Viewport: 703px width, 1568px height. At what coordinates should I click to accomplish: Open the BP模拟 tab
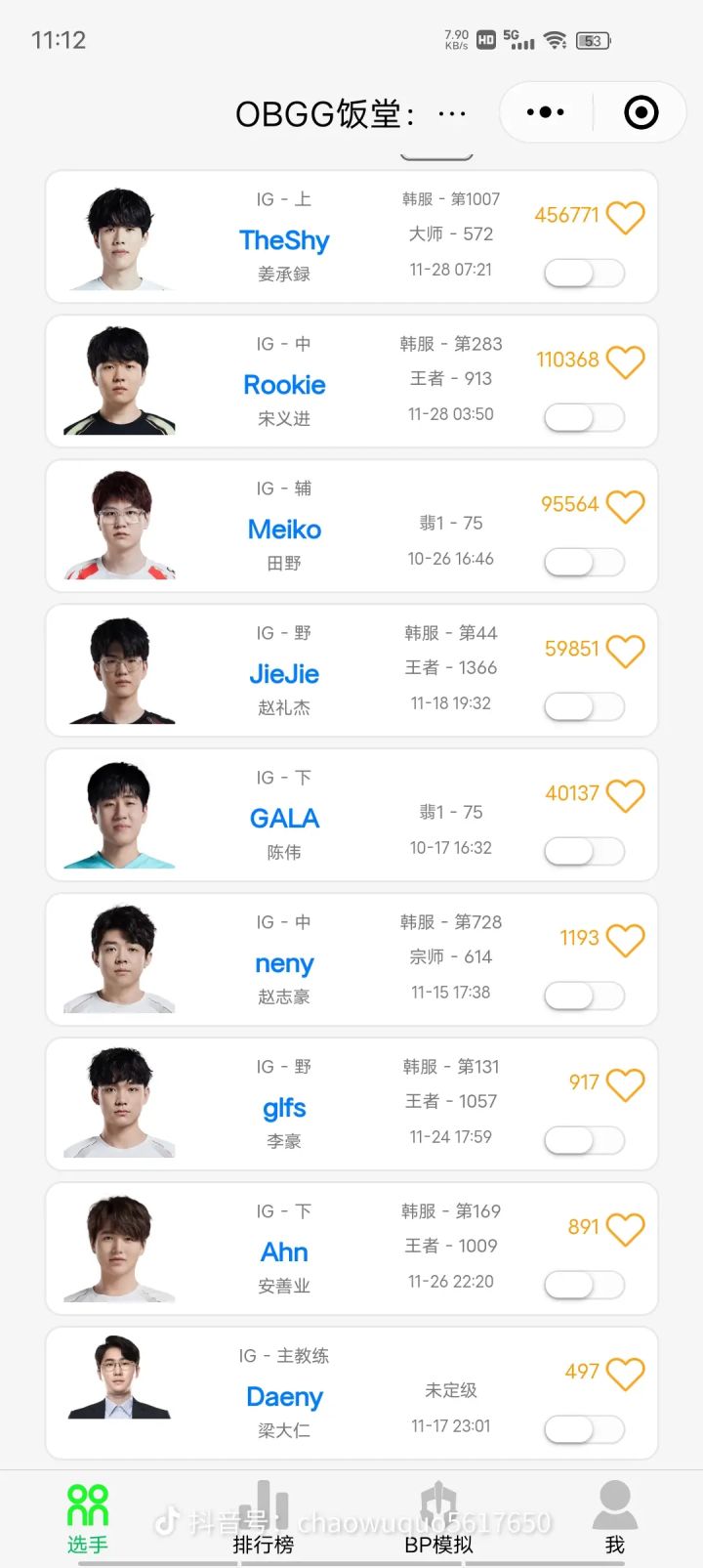pyautogui.click(x=438, y=1518)
